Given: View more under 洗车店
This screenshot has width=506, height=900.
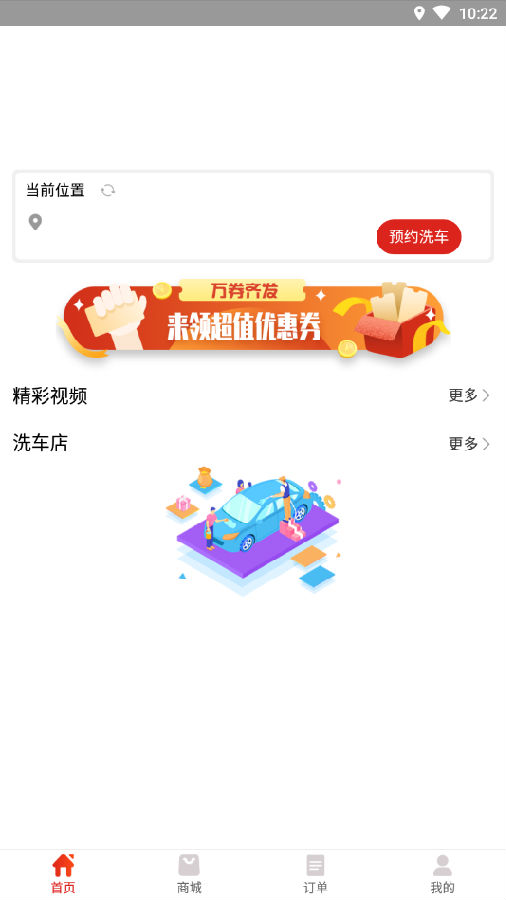Looking at the screenshot, I should [x=469, y=444].
